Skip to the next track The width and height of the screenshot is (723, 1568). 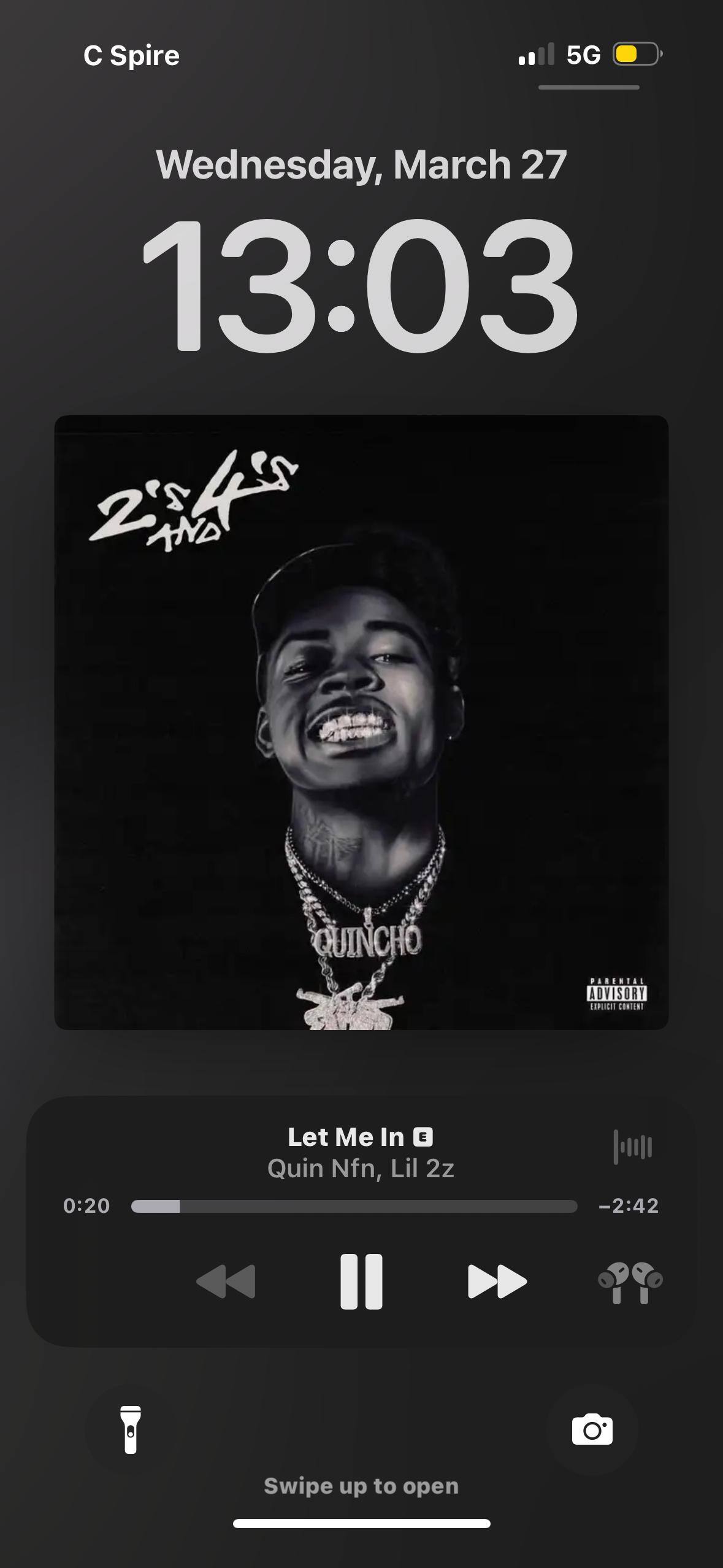[497, 1282]
